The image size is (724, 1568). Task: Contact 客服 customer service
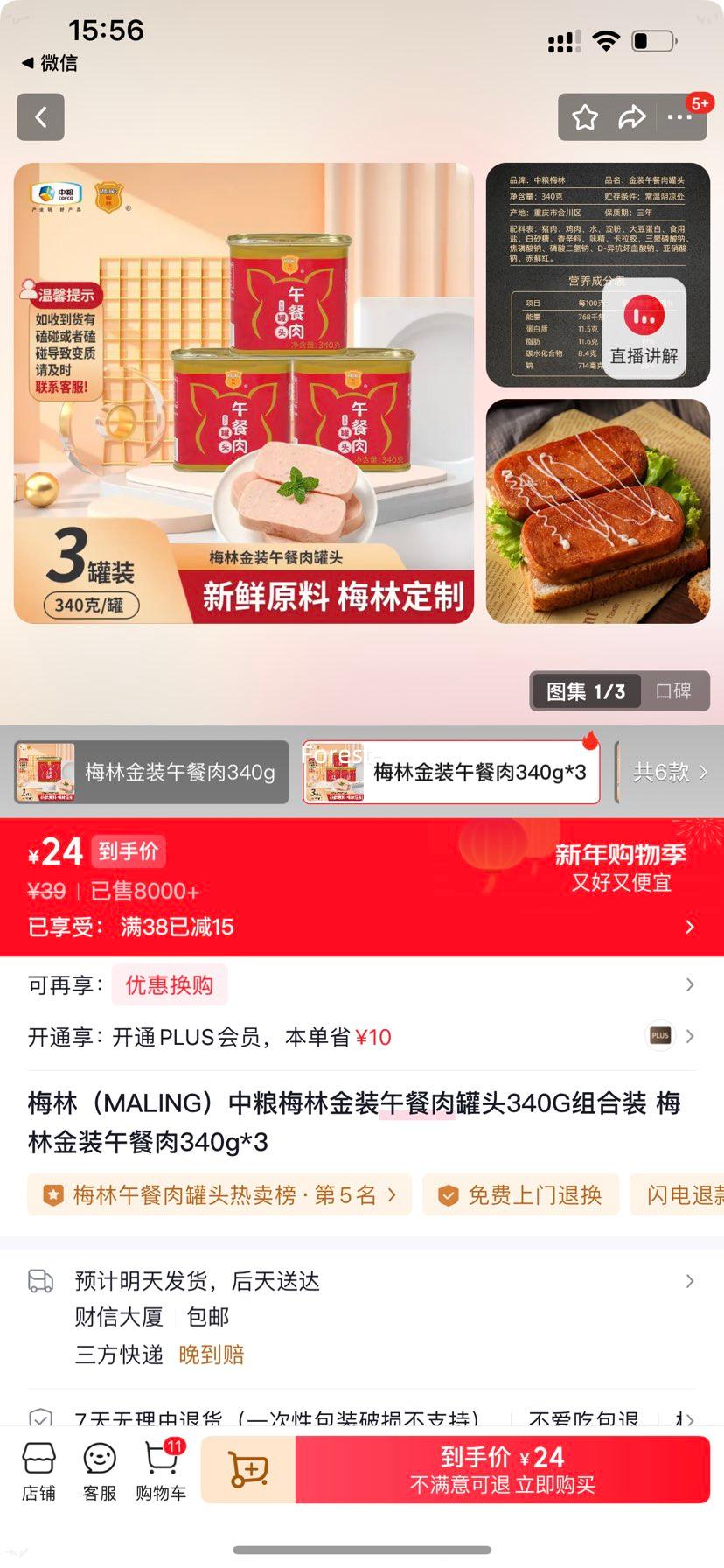pyautogui.click(x=100, y=1472)
